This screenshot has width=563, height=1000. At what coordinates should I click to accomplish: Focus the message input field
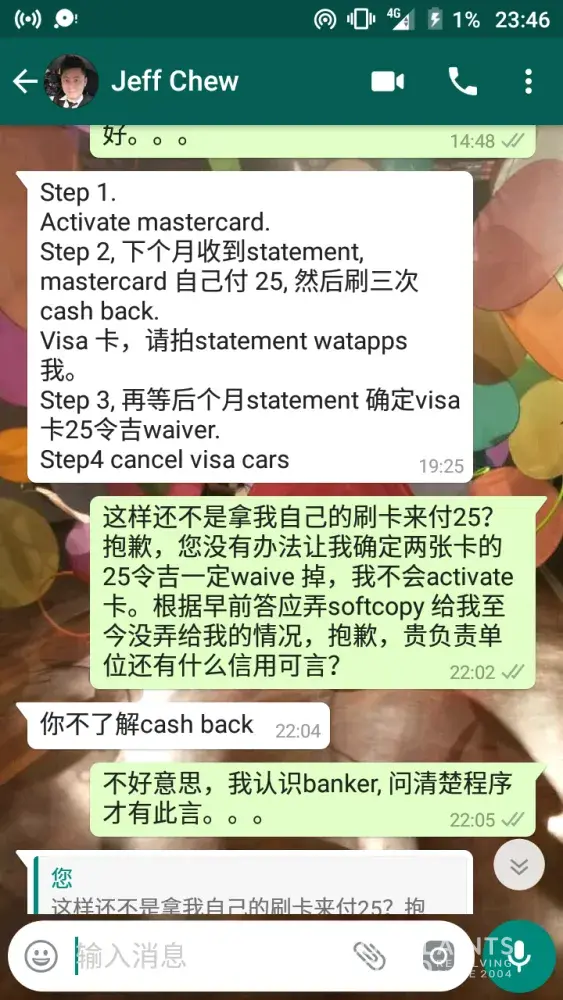pos(210,955)
